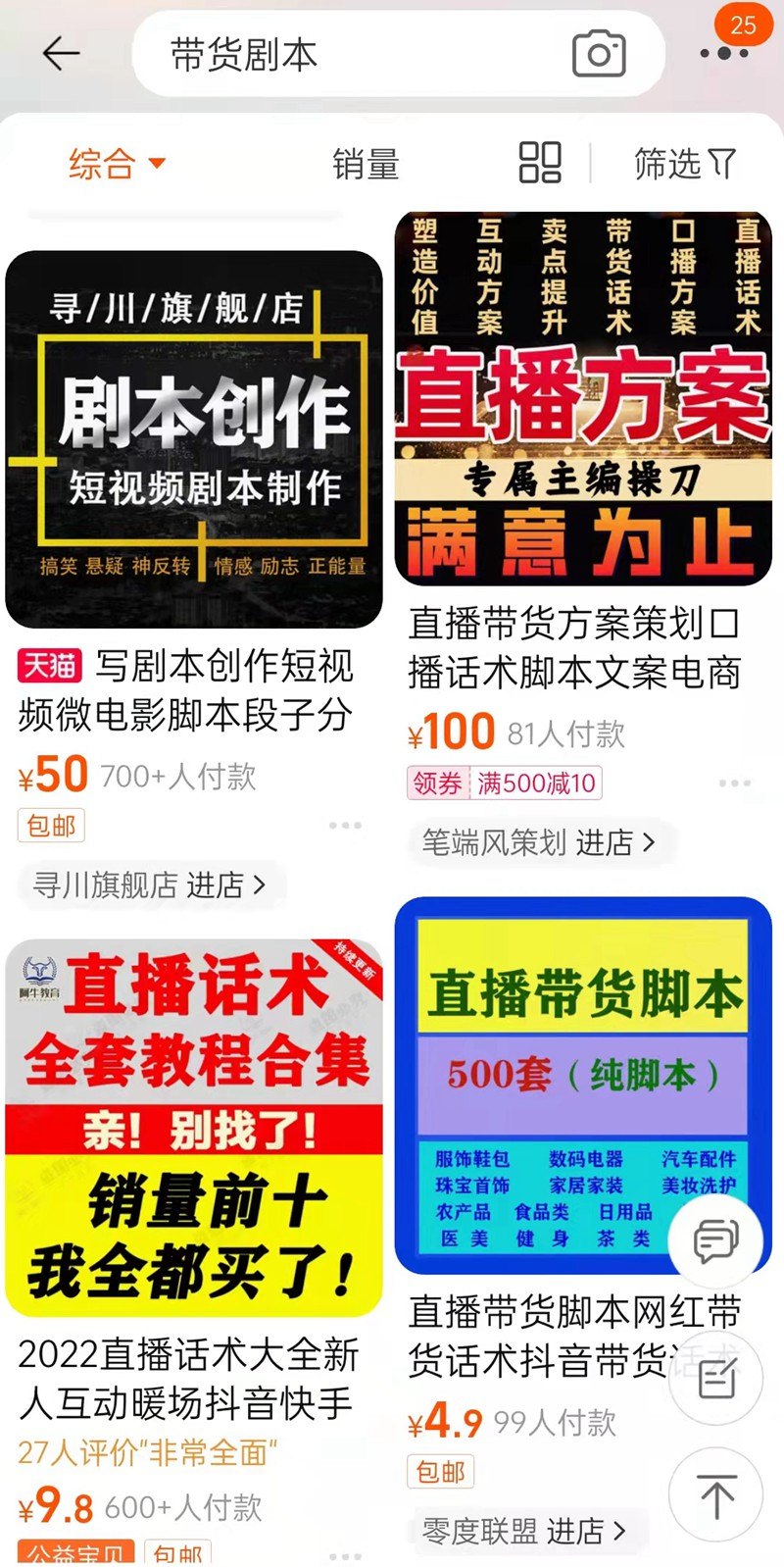Viewport: 784px width, 1567px height.
Task: Open the floating chat messages button
Action: tap(715, 1240)
